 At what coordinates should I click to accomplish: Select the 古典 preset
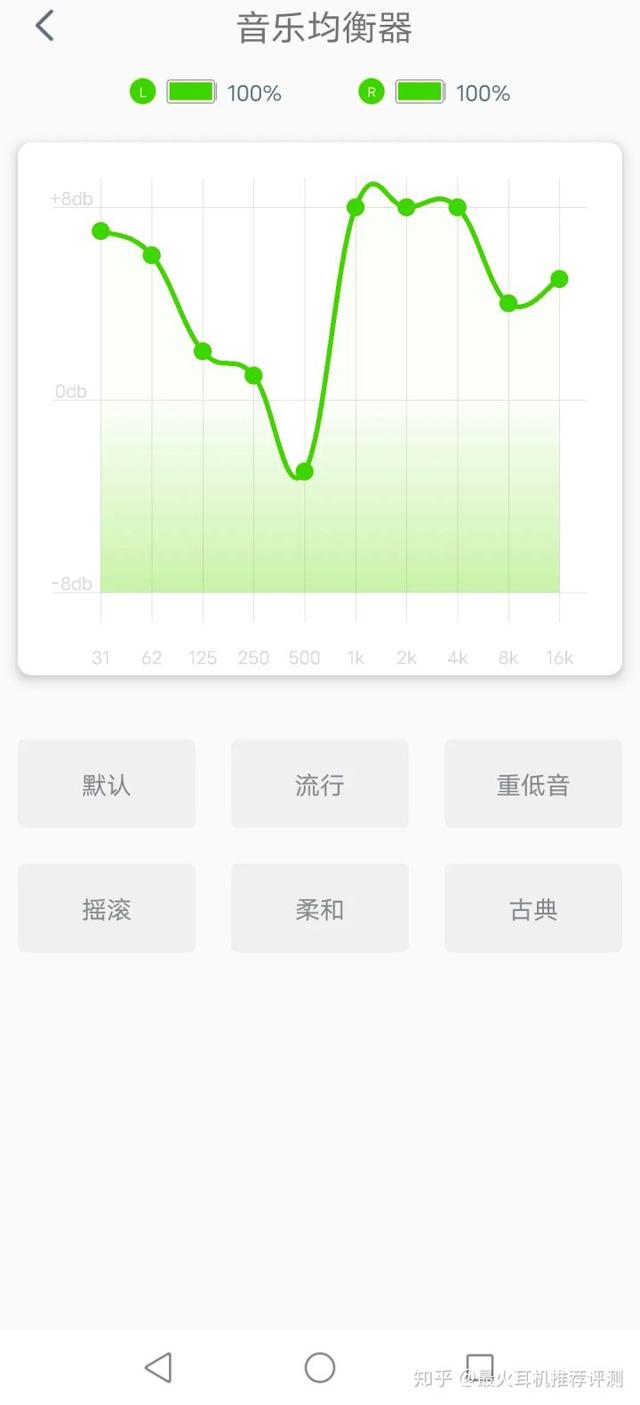coord(533,908)
